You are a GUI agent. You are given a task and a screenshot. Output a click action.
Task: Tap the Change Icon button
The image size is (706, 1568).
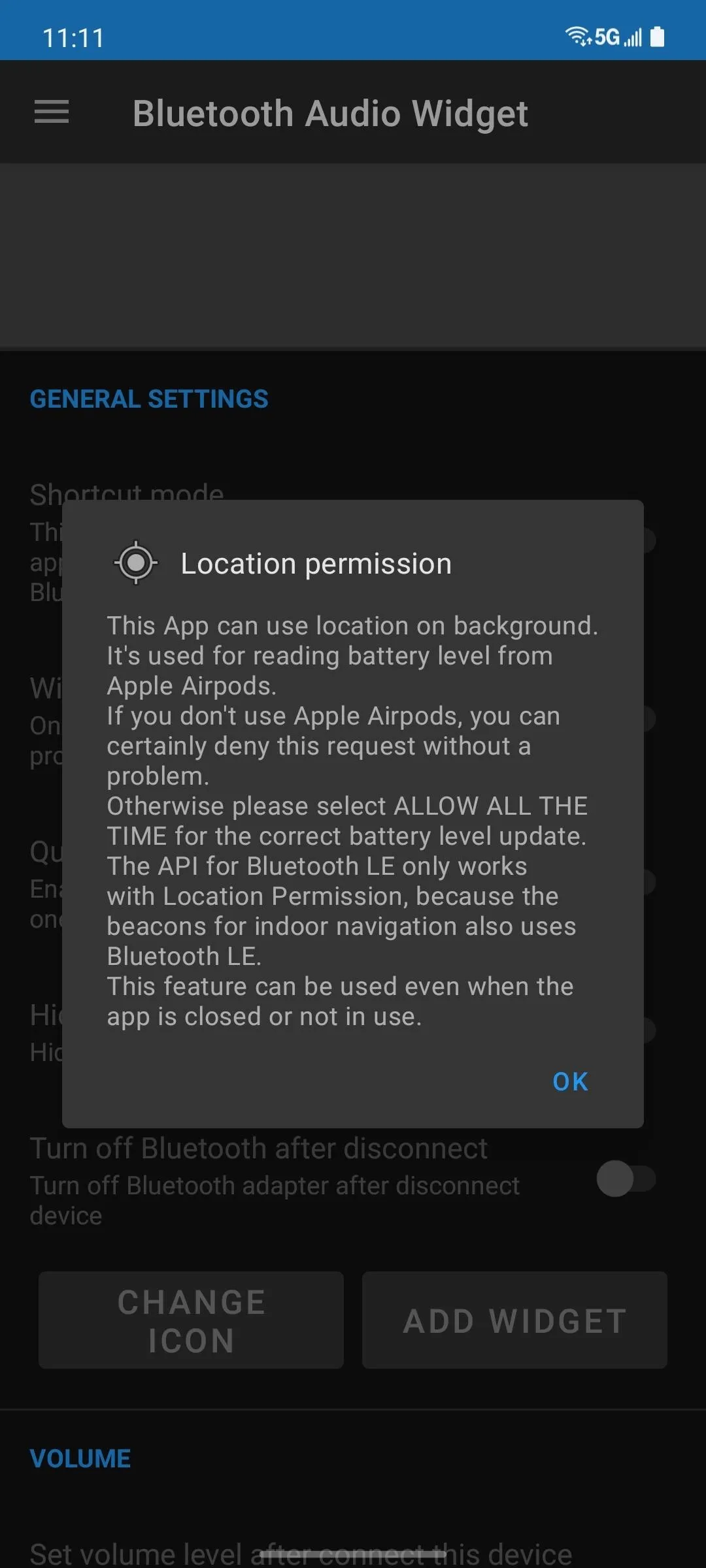click(x=191, y=1320)
